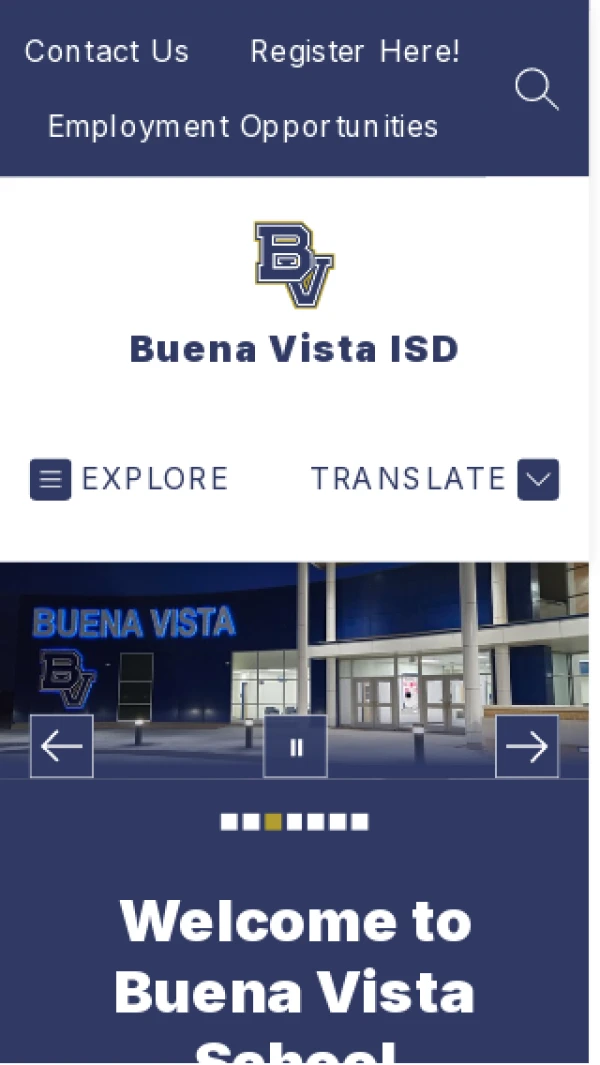Select the highlighted gold slide indicator

click(272, 822)
